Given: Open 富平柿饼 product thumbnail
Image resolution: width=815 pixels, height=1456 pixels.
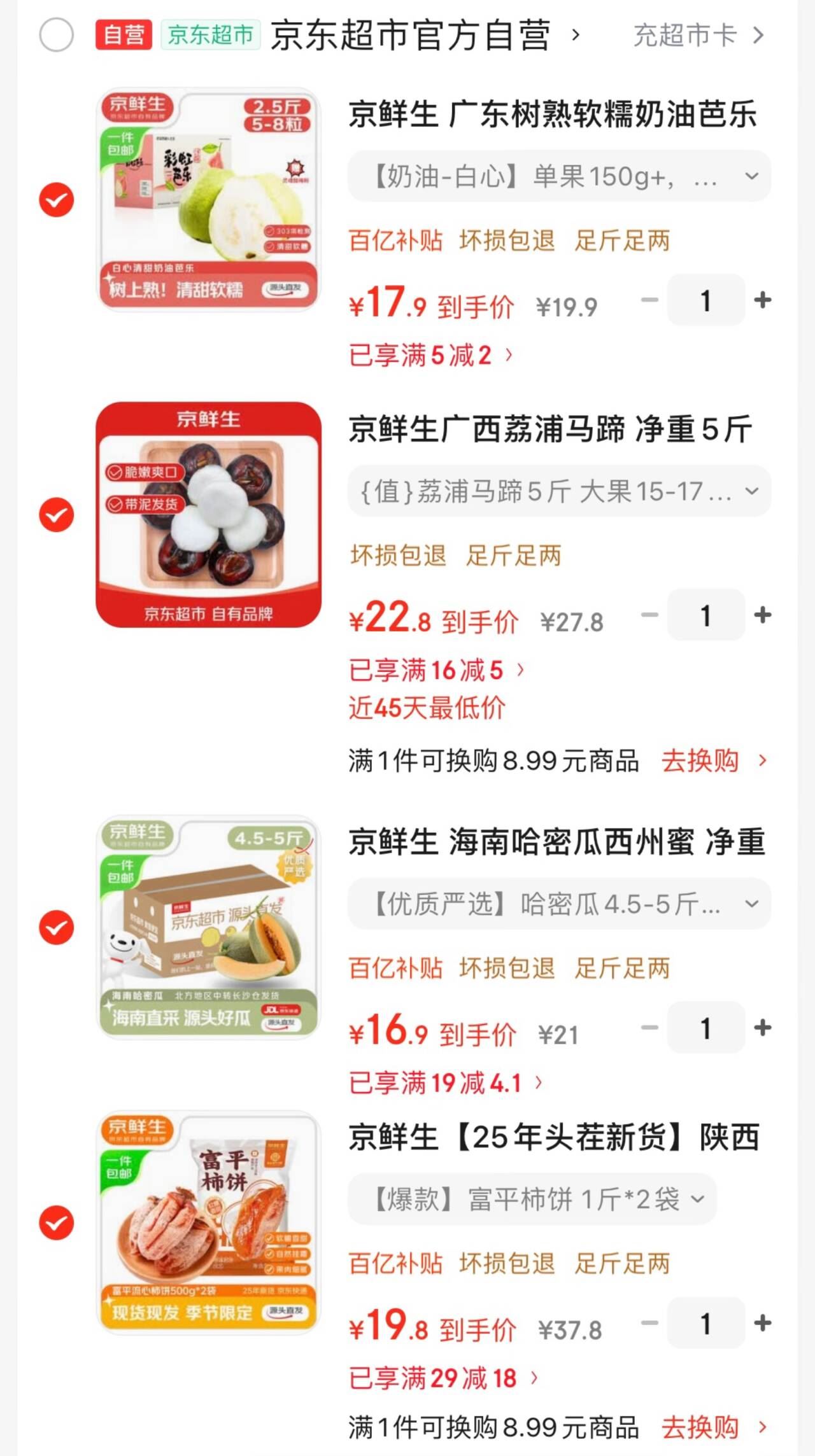Looking at the screenshot, I should pos(208,1222).
